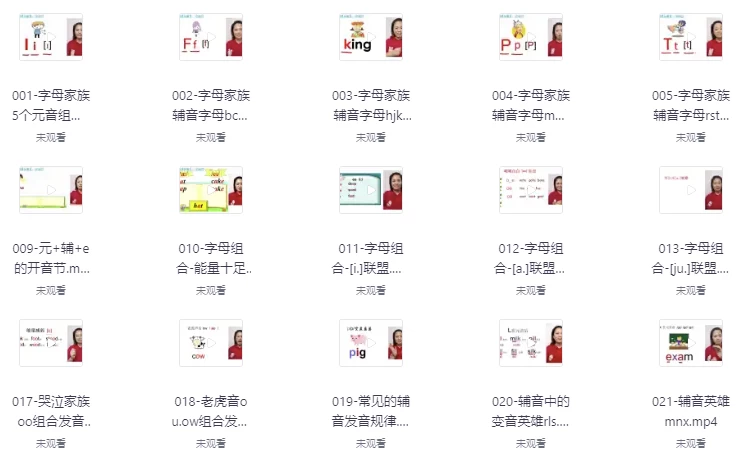Open video 012-字母组合-[a.]联盟
Viewport: 741px width, 466px height.
(531, 190)
